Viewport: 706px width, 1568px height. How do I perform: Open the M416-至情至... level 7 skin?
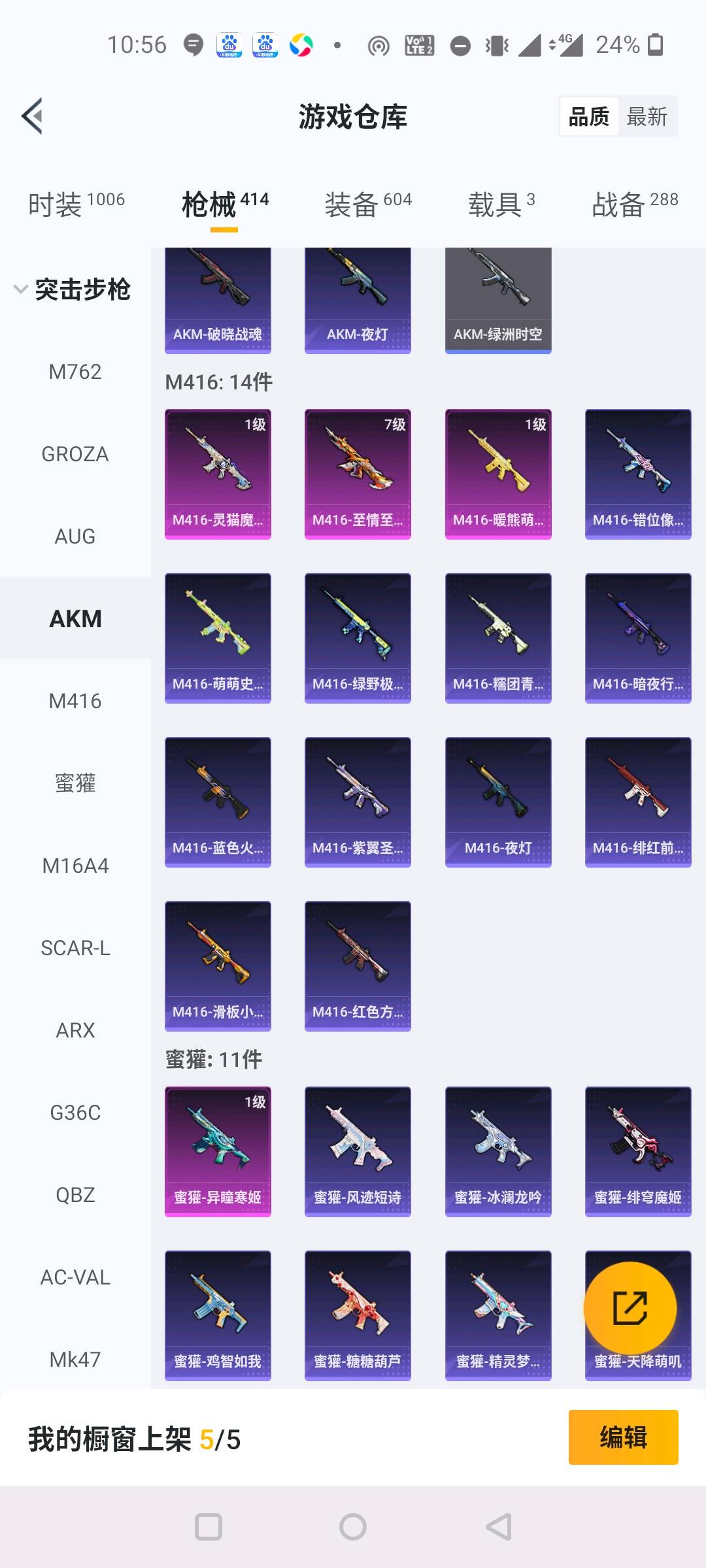[x=358, y=474]
